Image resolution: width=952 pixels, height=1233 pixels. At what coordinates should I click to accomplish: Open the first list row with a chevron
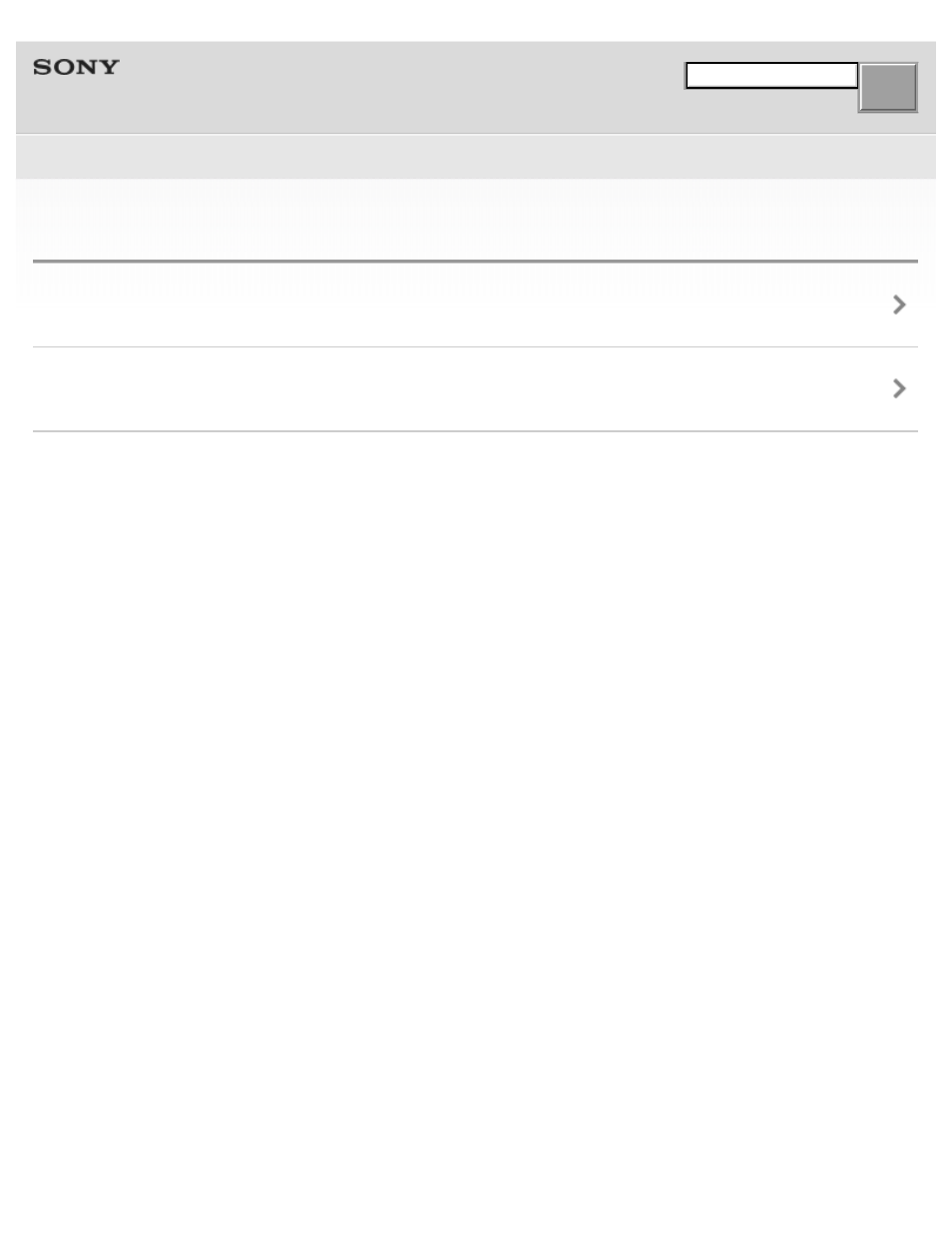(475, 306)
